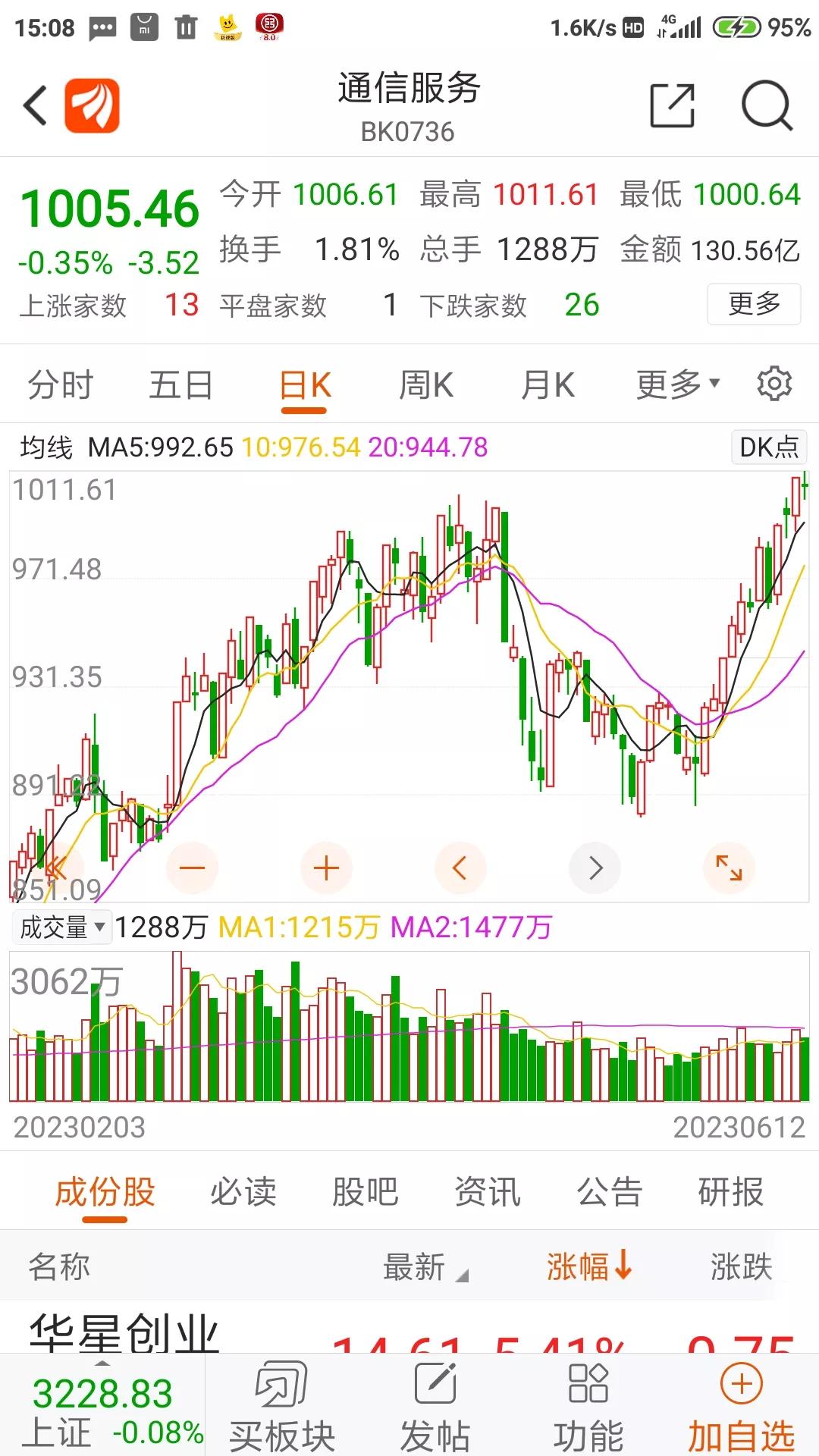Tap the back arrow to return
The image size is (819, 1456).
coord(34,104)
